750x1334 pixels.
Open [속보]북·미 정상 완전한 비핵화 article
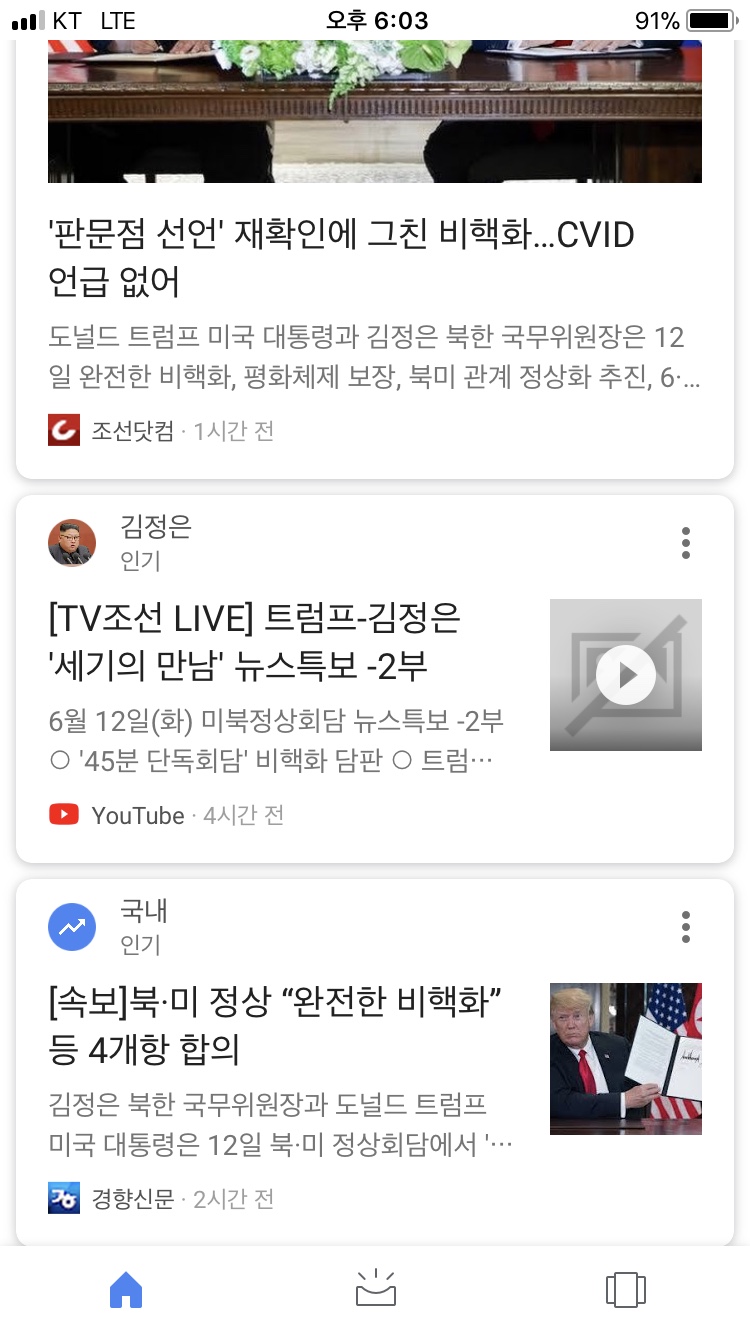(x=275, y=1025)
